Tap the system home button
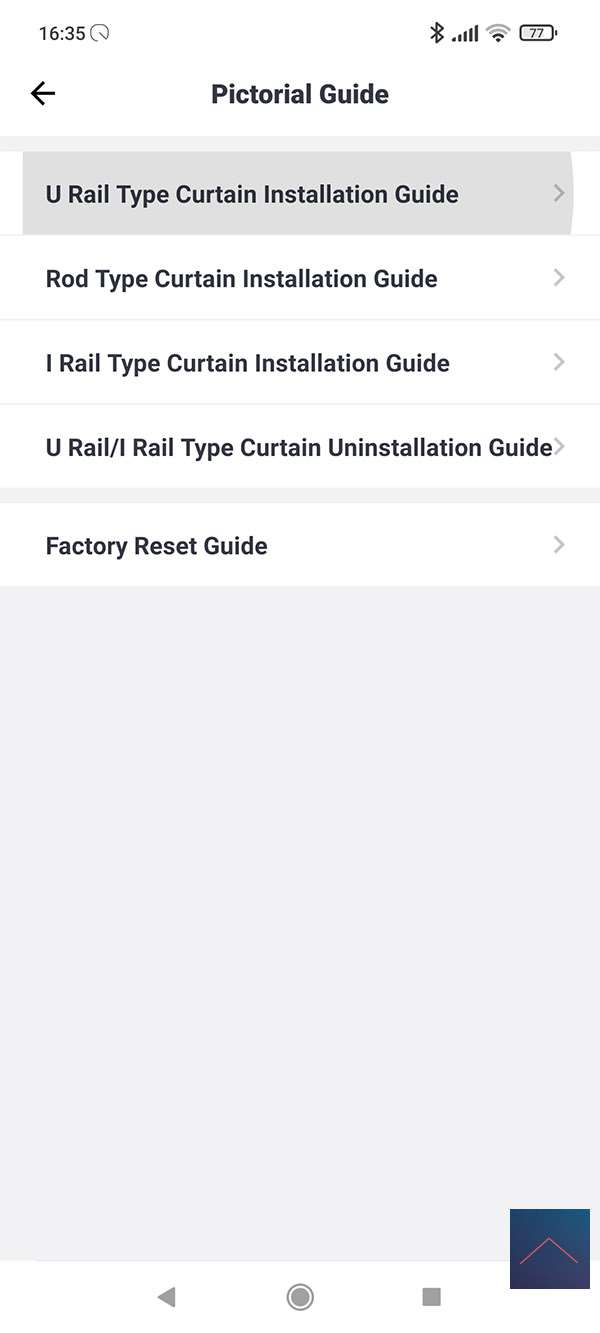 [299, 1297]
